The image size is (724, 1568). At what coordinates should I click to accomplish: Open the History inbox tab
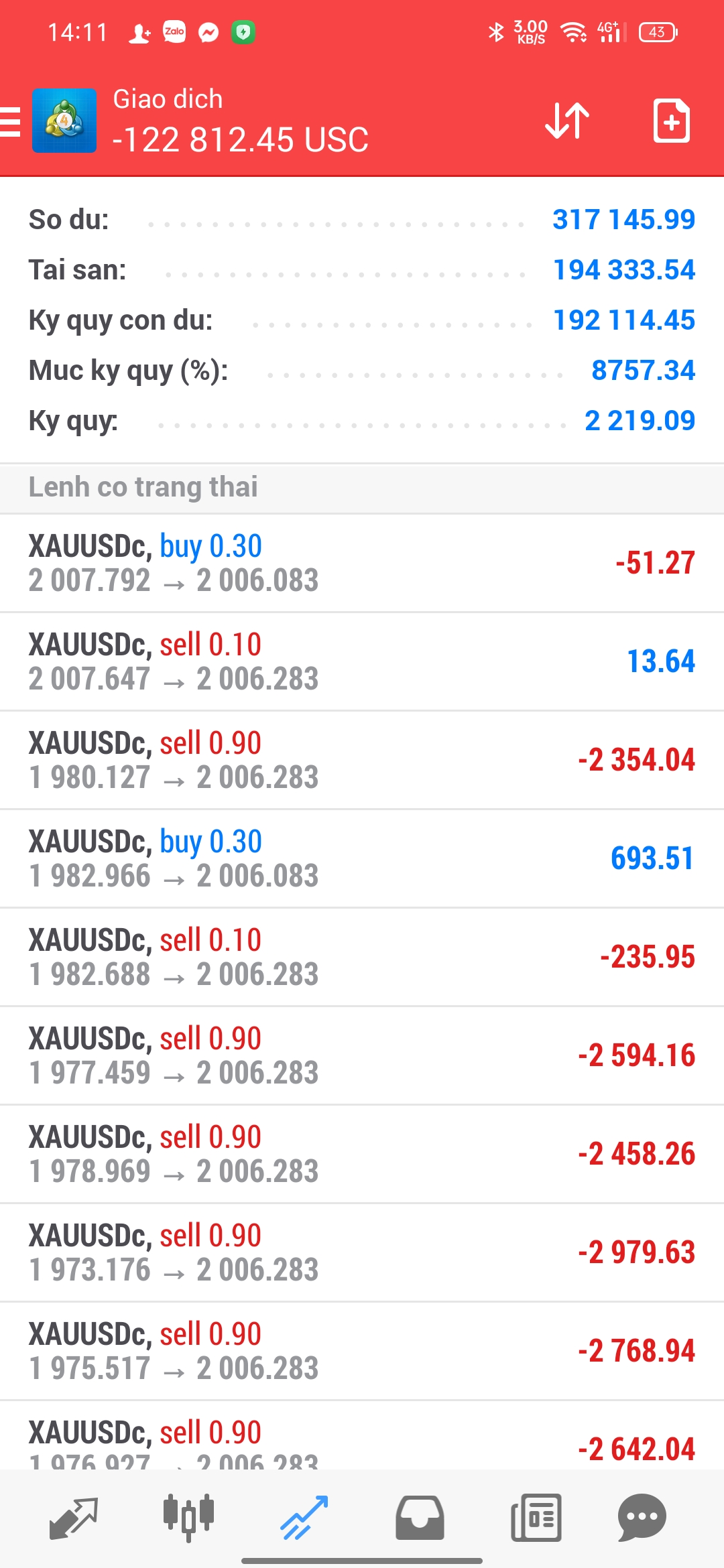pyautogui.click(x=420, y=1518)
